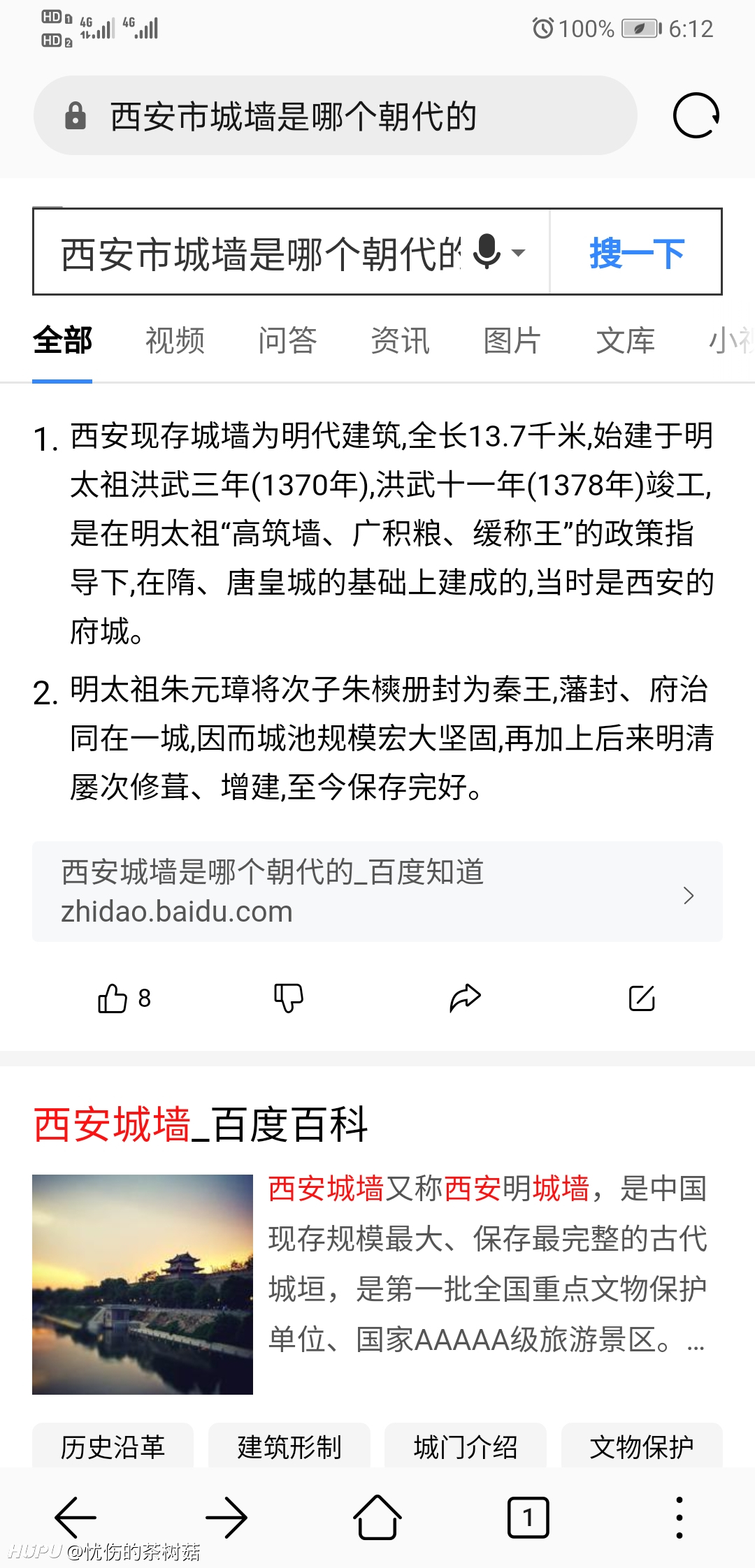Open the browser three-dot menu
This screenshot has width=755, height=1568.
(x=679, y=1518)
